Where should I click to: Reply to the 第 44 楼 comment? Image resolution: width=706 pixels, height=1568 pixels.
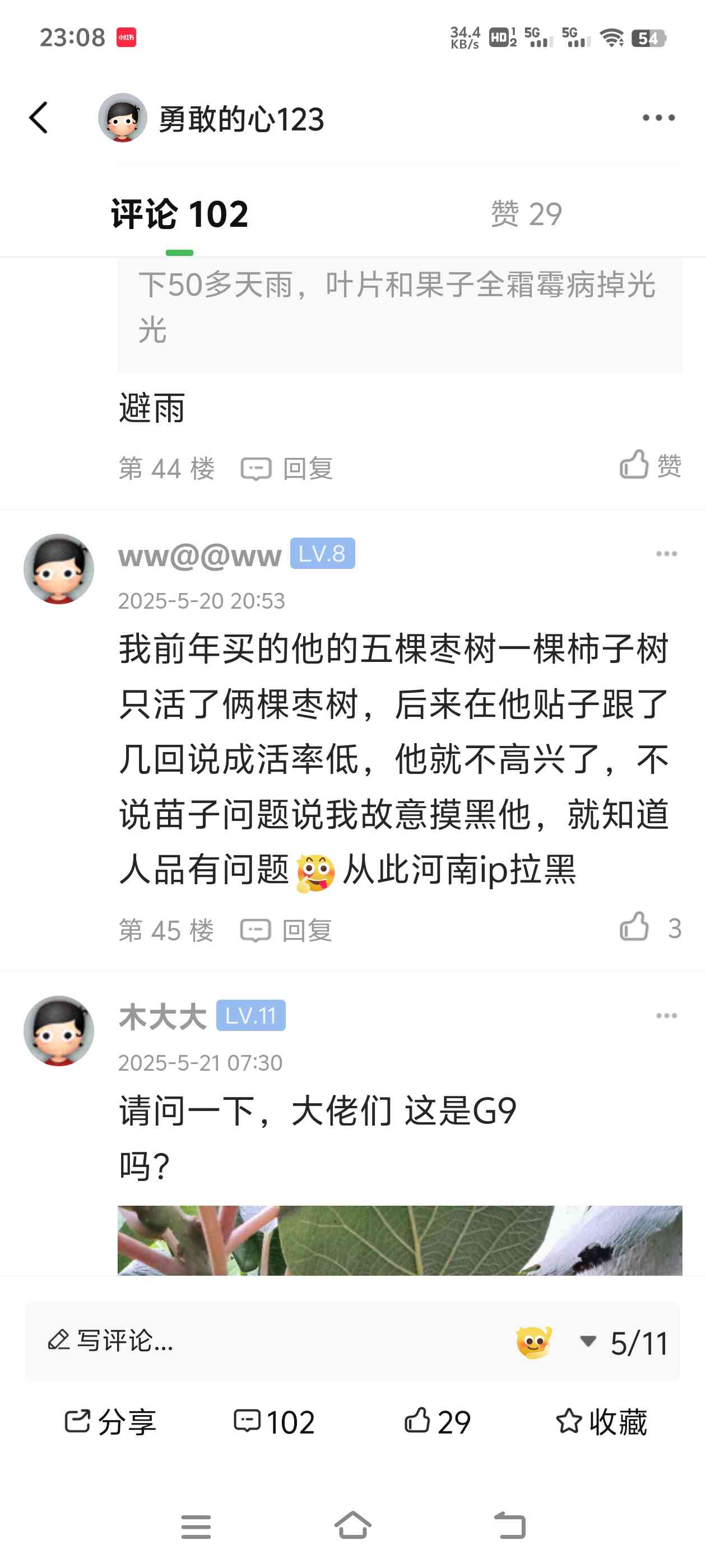tap(287, 469)
